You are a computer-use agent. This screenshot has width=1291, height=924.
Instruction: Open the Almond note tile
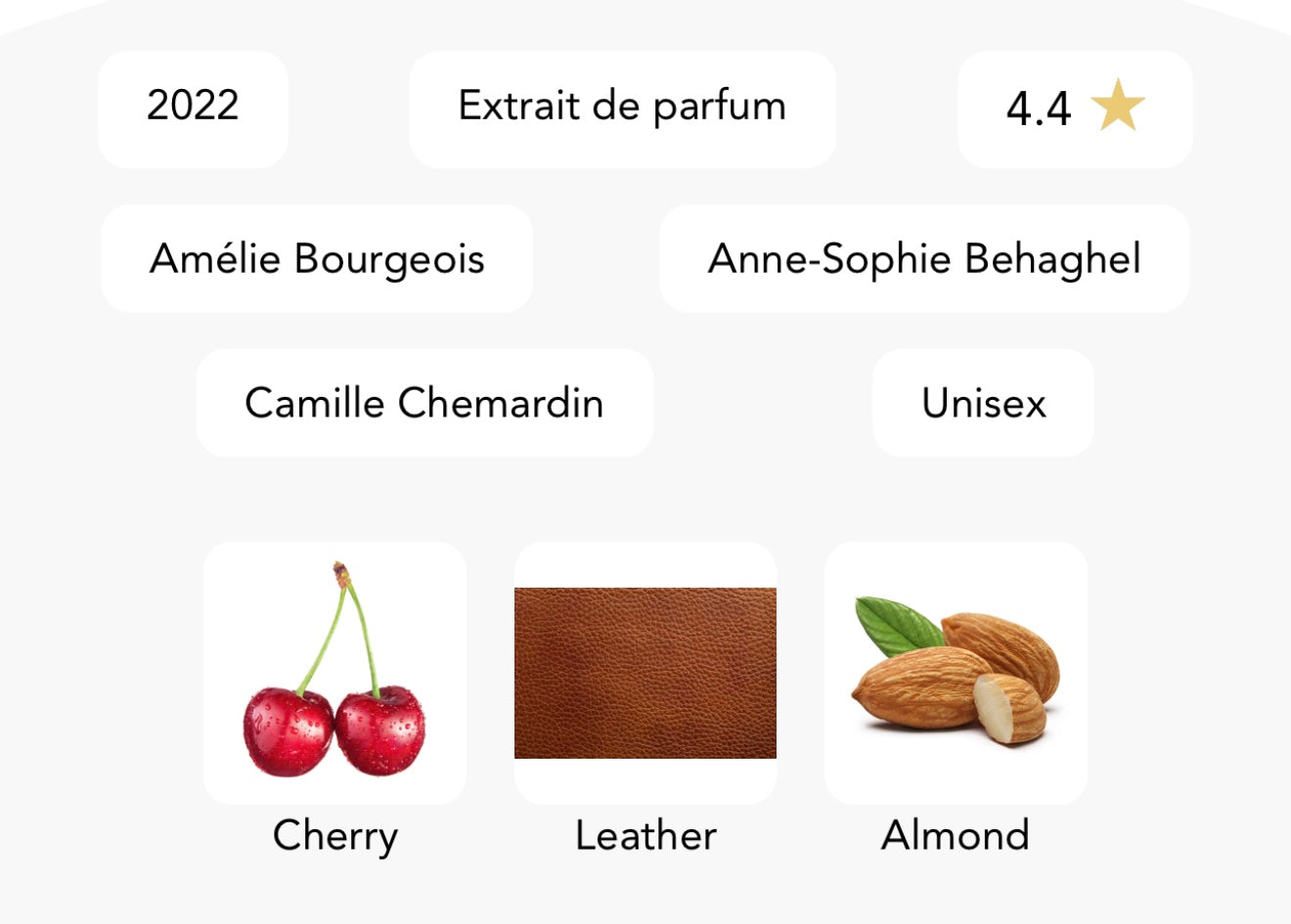click(956, 673)
